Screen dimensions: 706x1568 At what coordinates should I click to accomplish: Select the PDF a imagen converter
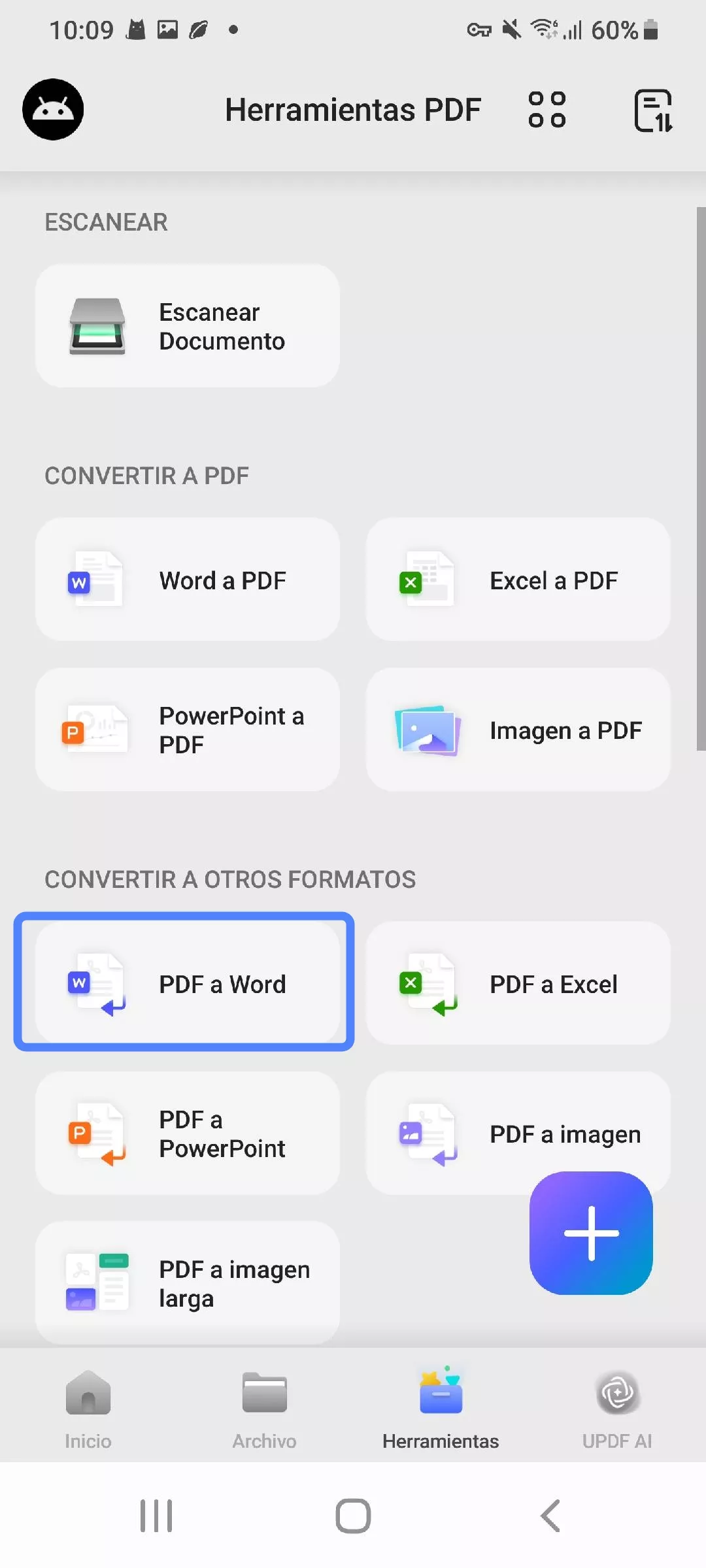[x=518, y=1134]
